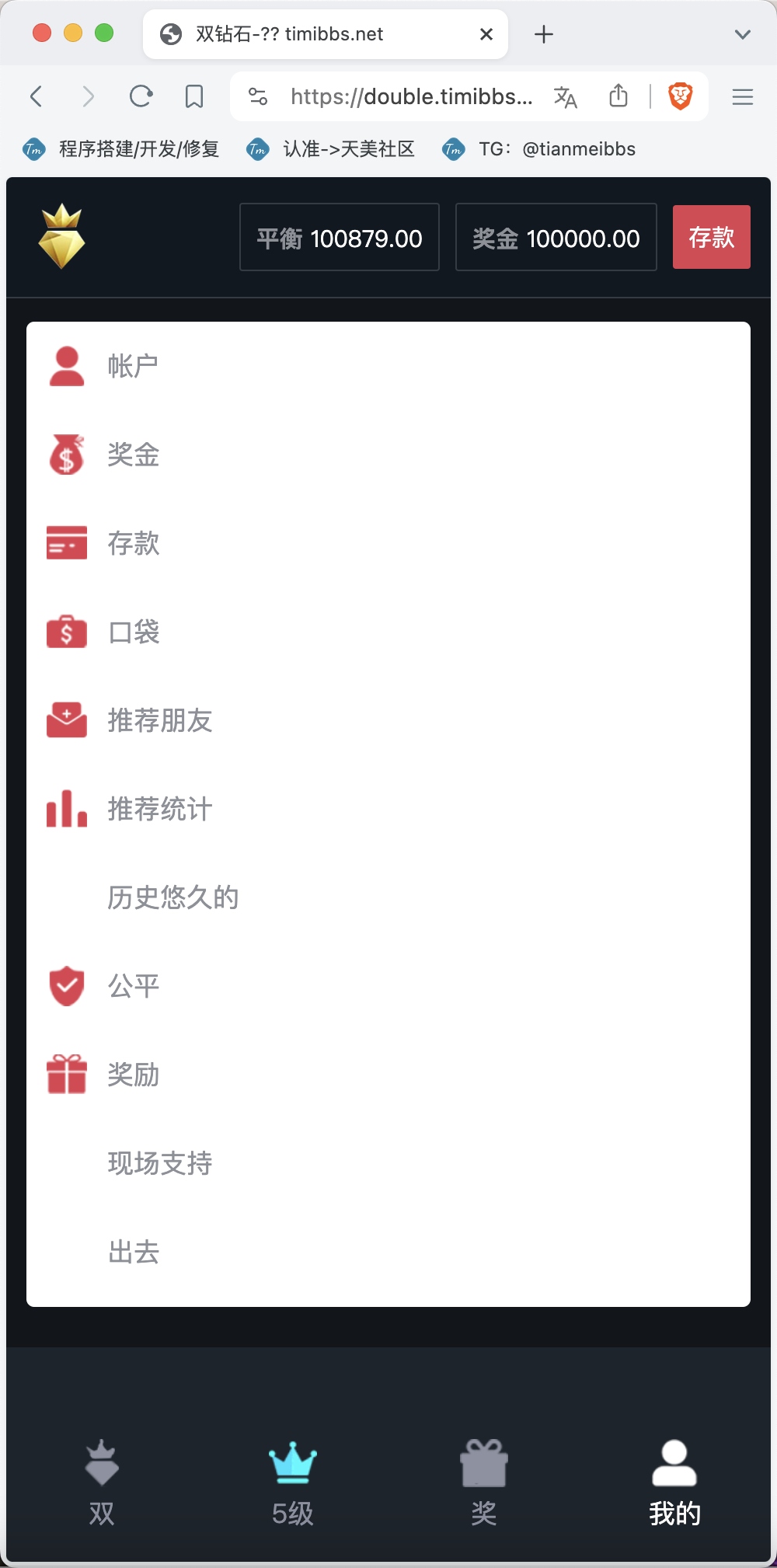Reload the page in the browser
This screenshot has height=1568, width=777.
pyautogui.click(x=141, y=96)
